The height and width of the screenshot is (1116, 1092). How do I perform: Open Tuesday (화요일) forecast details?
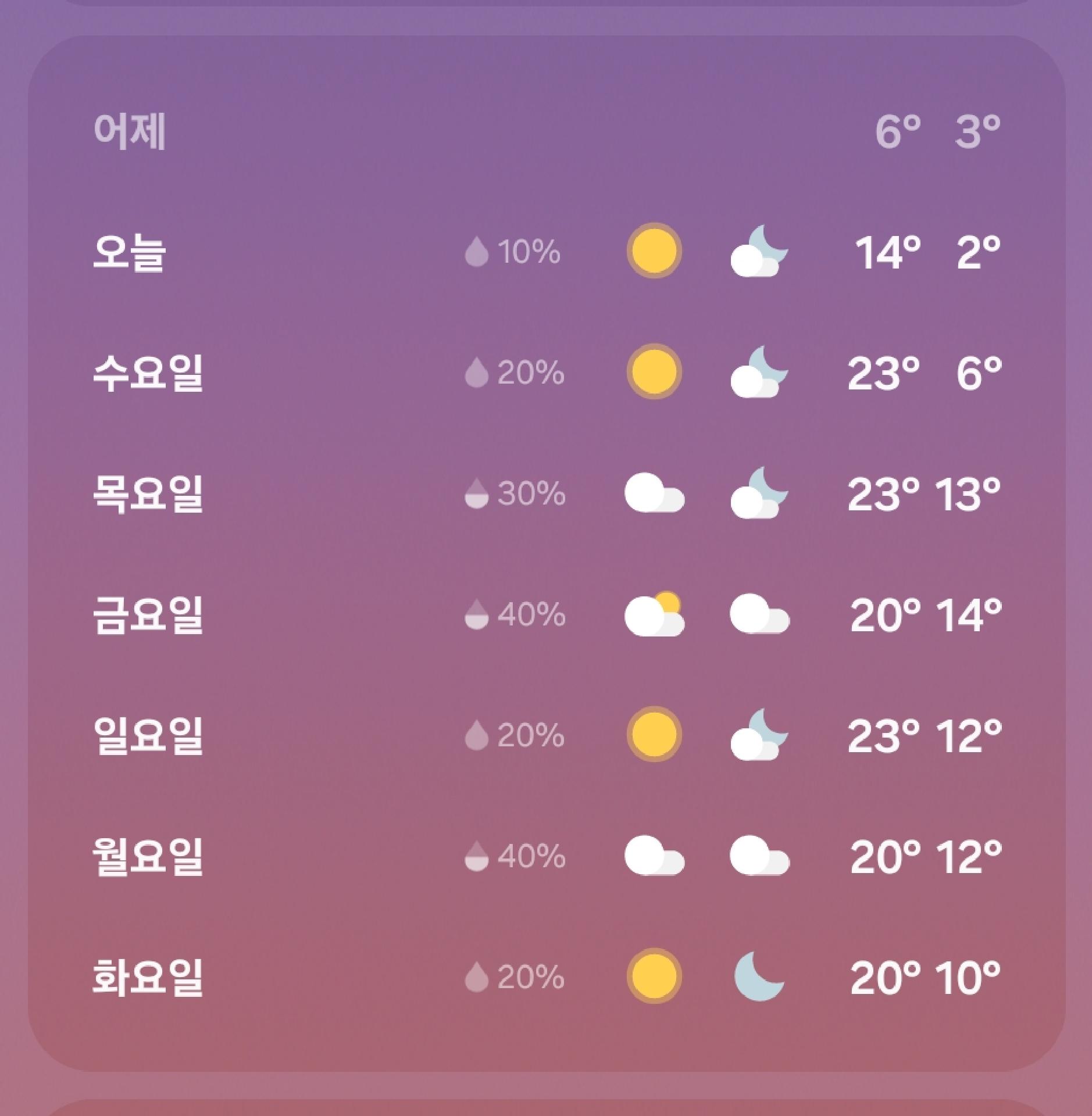coord(148,978)
